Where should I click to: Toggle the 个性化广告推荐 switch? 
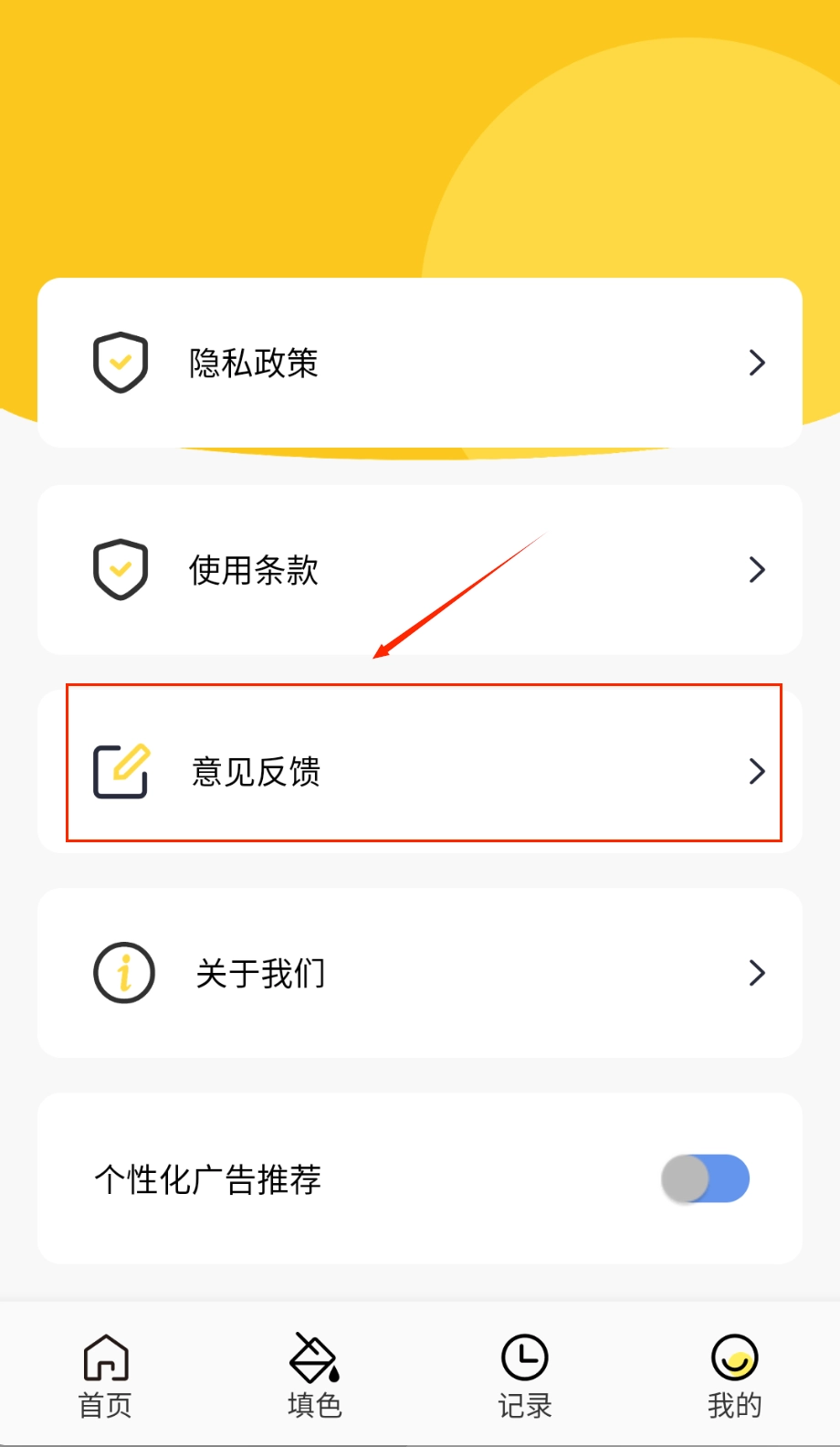(705, 1178)
